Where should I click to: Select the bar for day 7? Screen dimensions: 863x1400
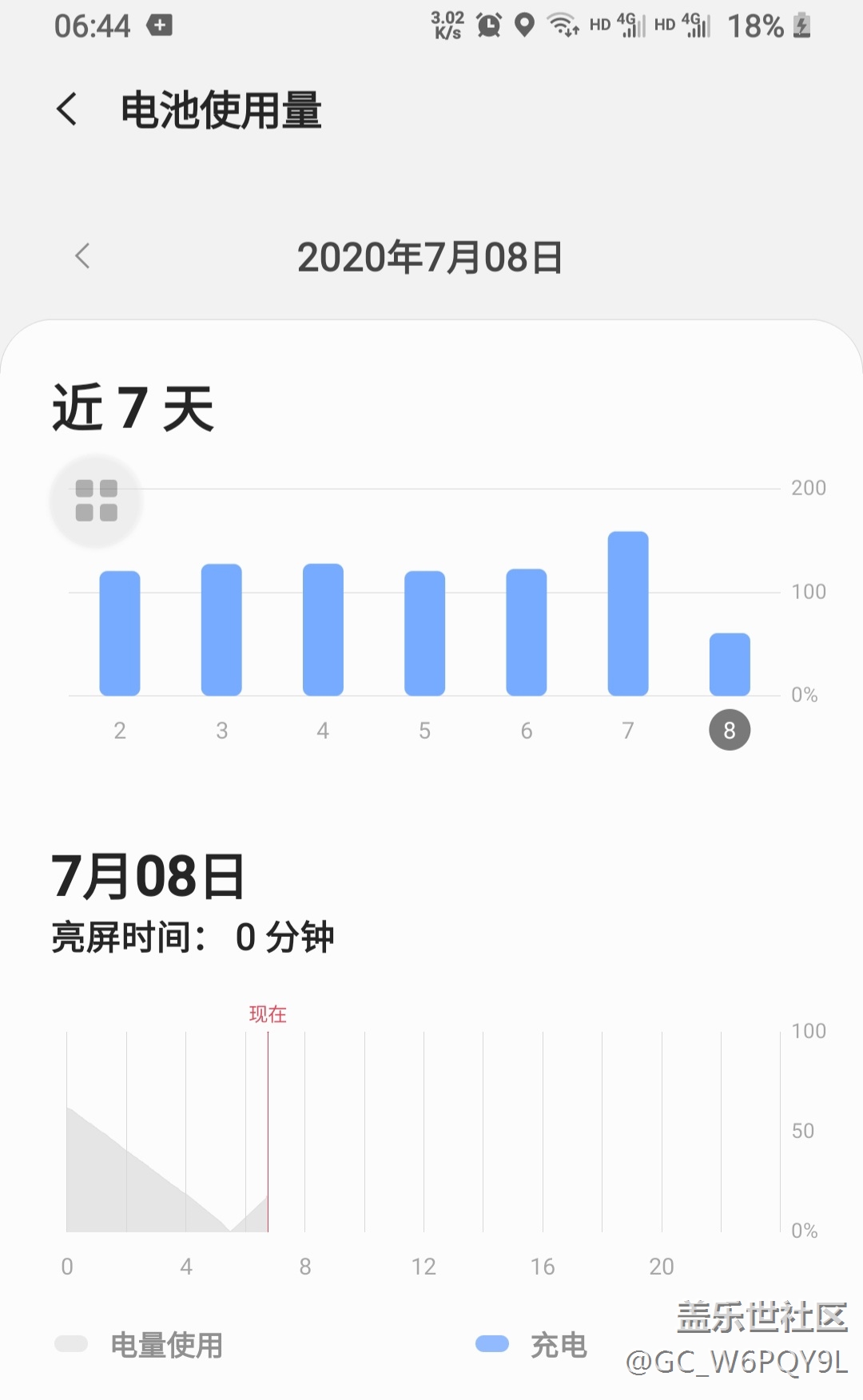(628, 613)
